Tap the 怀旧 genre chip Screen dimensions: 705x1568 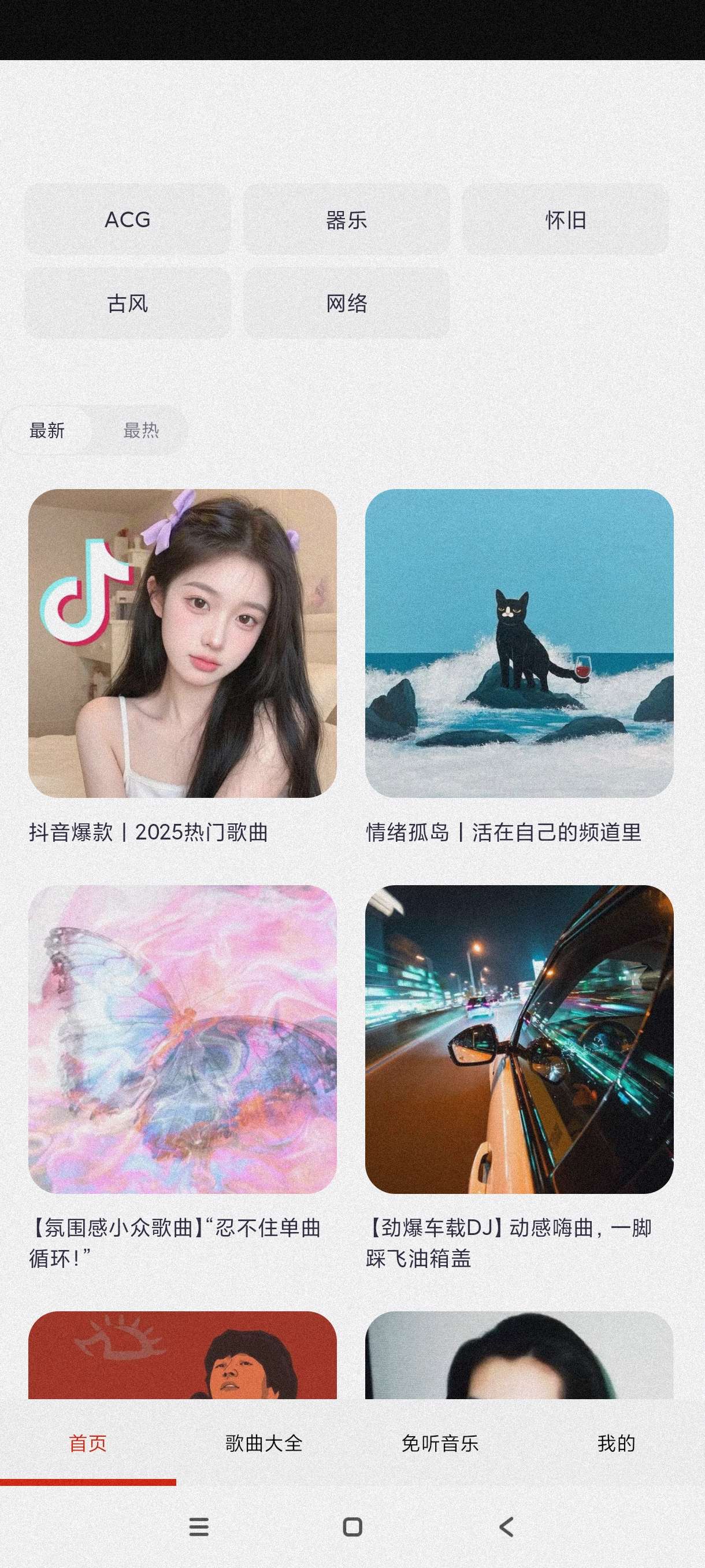tap(566, 220)
